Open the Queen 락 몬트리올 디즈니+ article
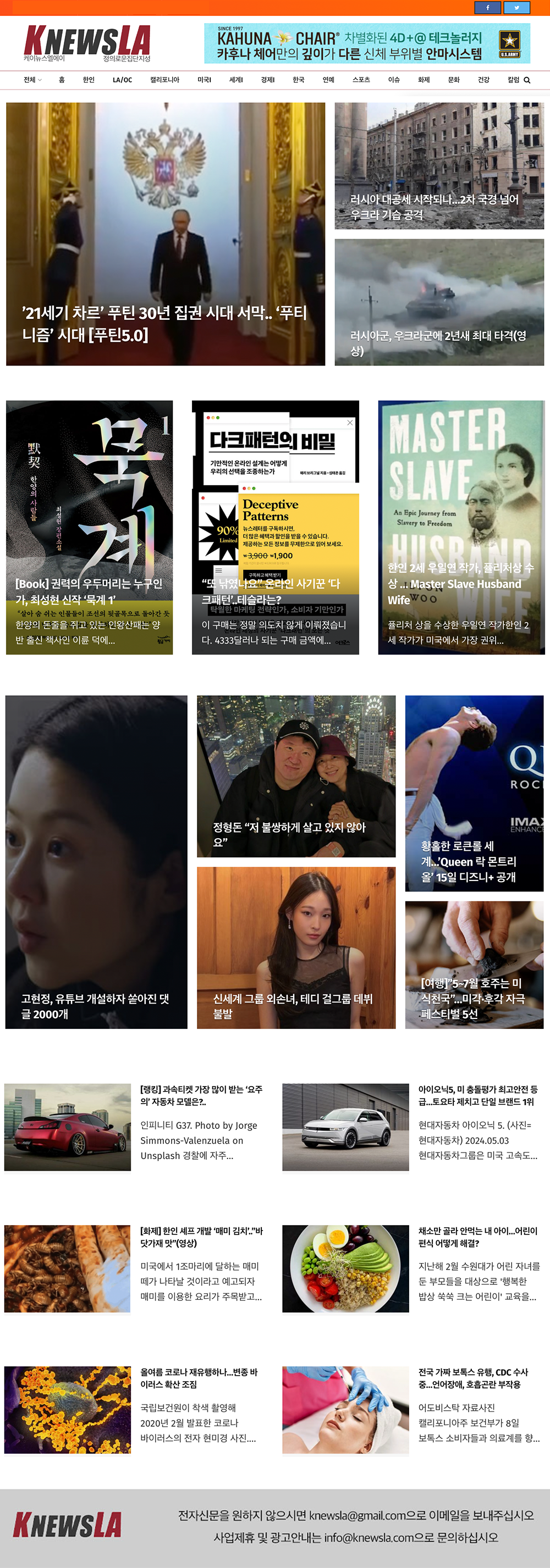The width and height of the screenshot is (550, 1568). 469,861
